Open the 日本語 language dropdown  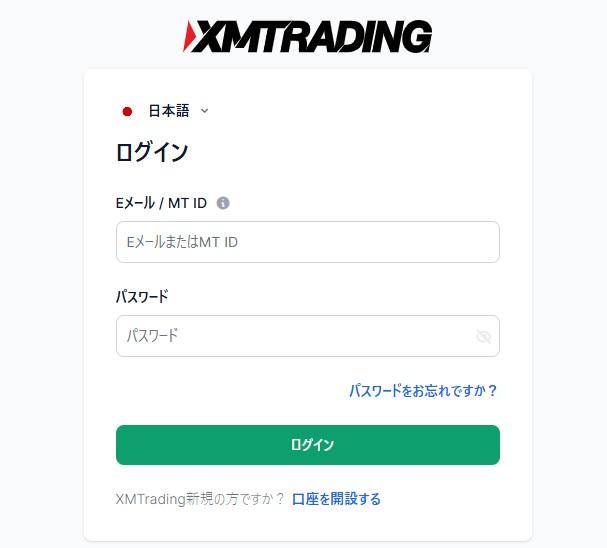[166, 111]
